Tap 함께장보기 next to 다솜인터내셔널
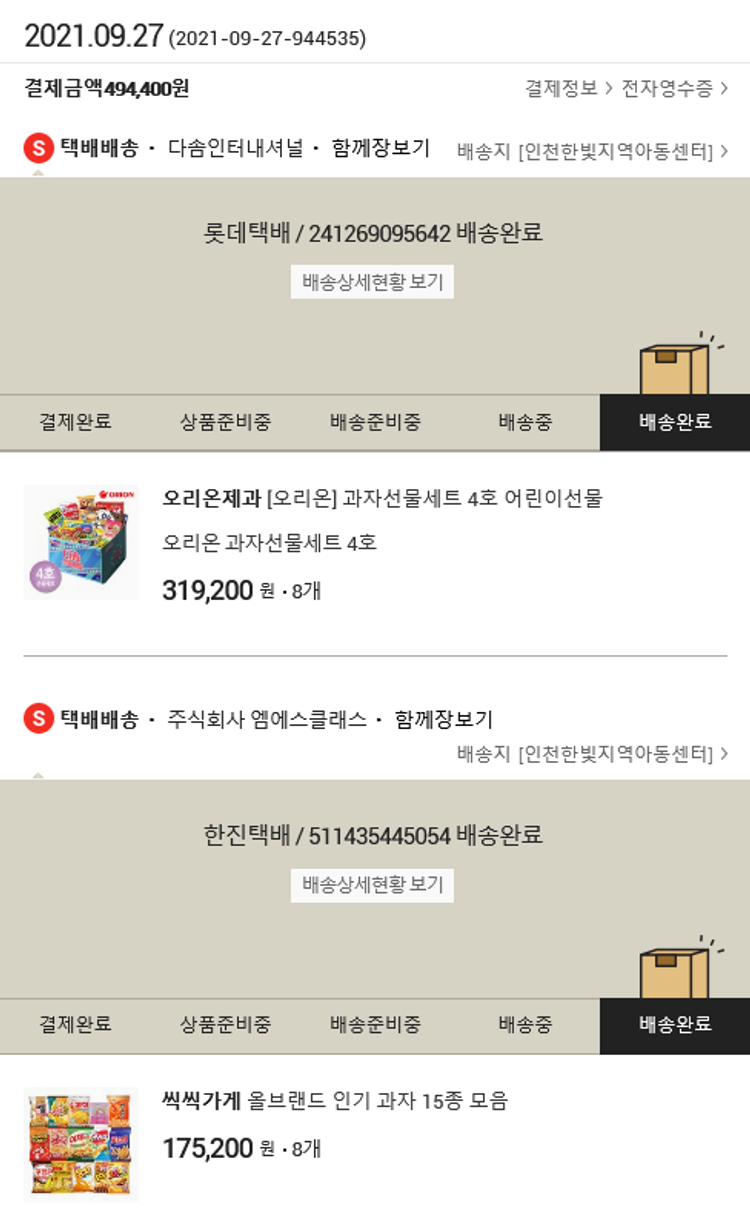750x1214 pixels. click(381, 149)
